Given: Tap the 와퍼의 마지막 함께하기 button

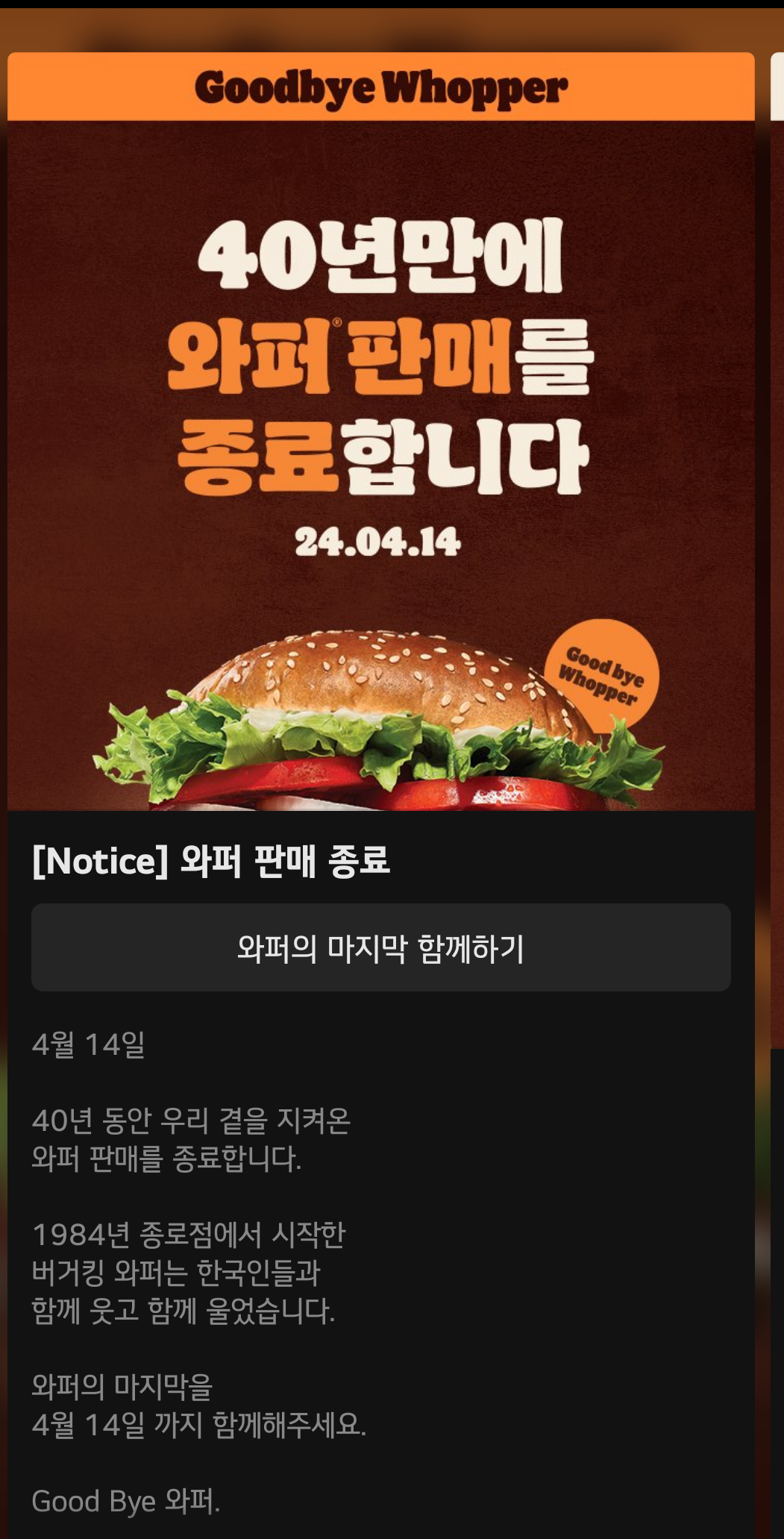Looking at the screenshot, I should (x=380, y=947).
